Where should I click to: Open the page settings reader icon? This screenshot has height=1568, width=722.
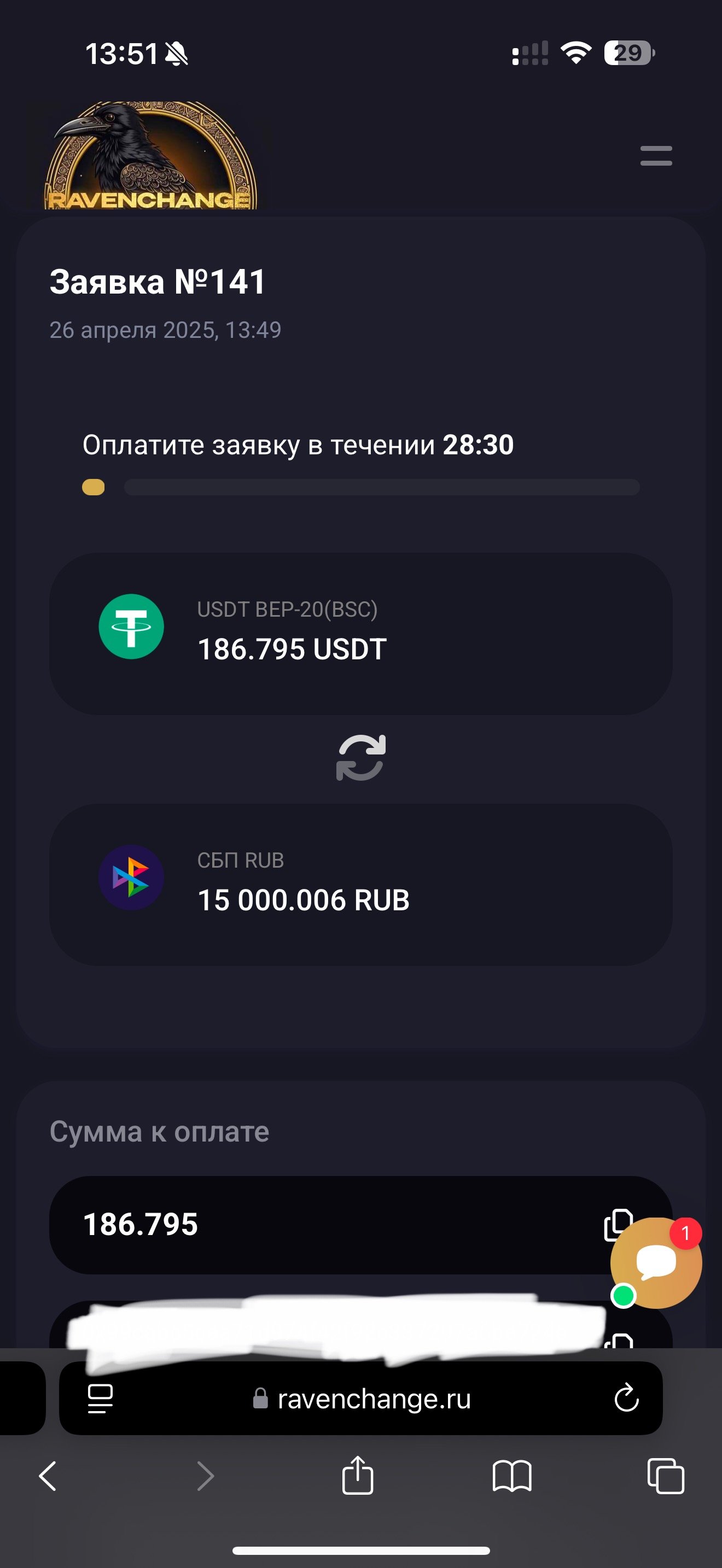[x=101, y=1398]
